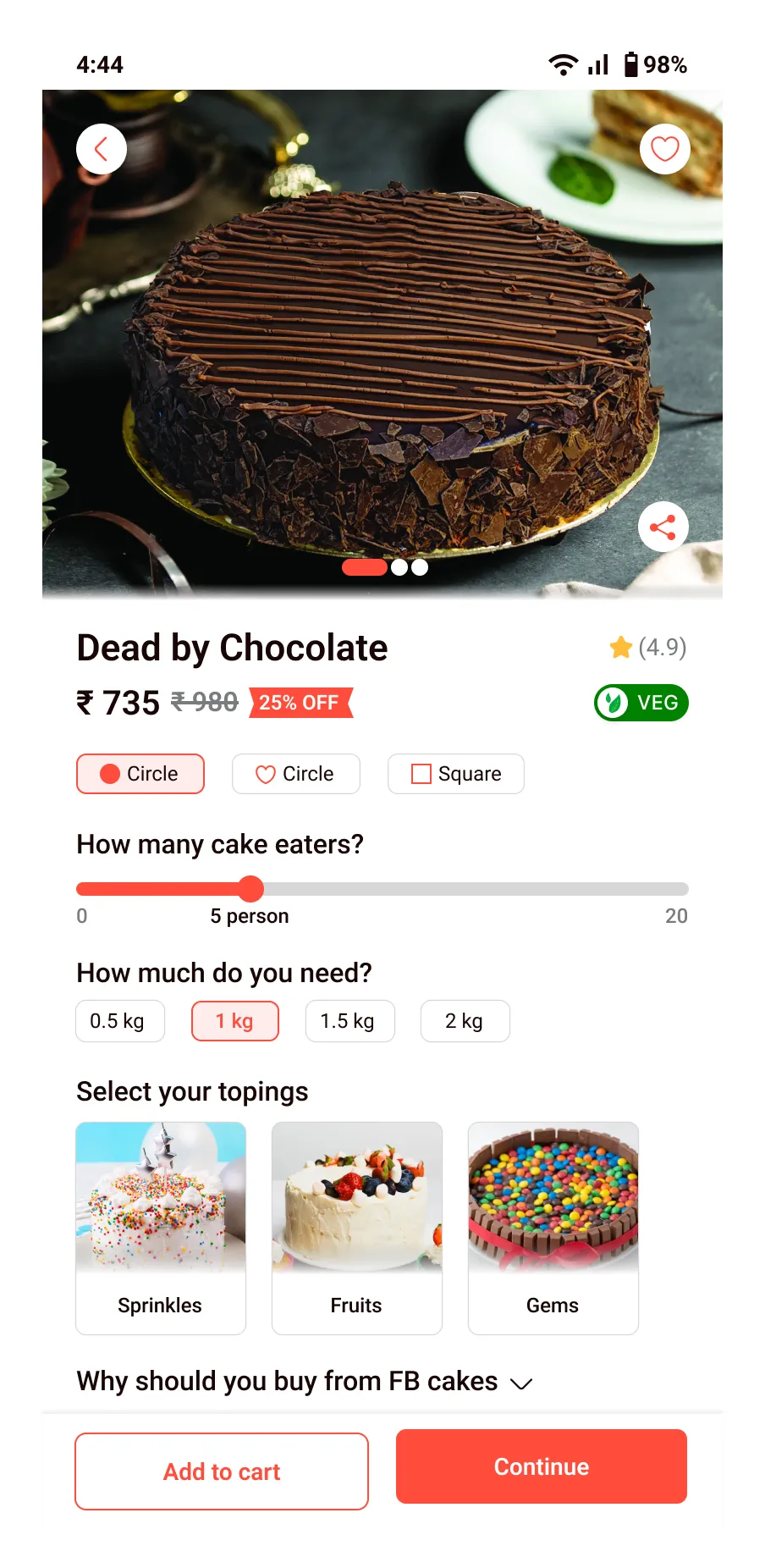Screen dimensions: 765x1568
Task: Add the cake to cart
Action: click(x=222, y=1471)
